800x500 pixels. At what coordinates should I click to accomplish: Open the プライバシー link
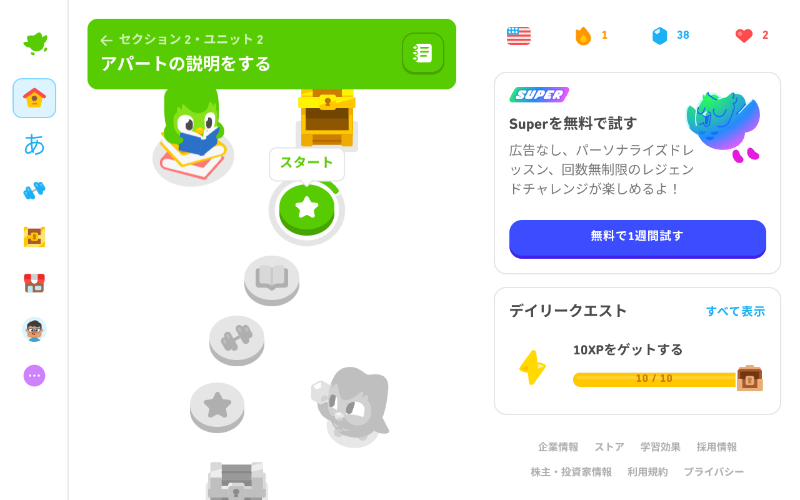coord(713,472)
